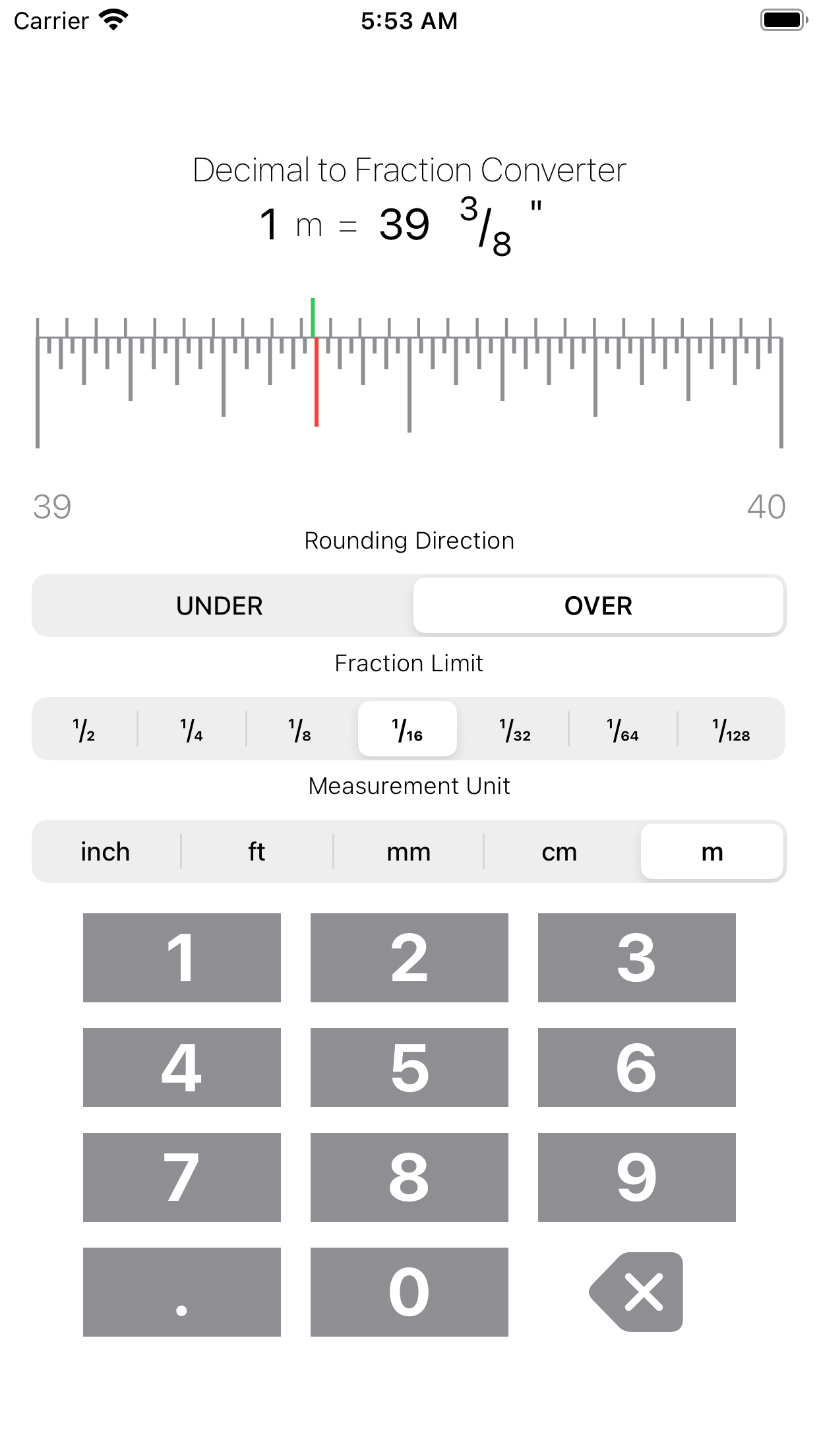Choose the 1/2 fraction limit
The width and height of the screenshot is (819, 1456).
(x=84, y=729)
